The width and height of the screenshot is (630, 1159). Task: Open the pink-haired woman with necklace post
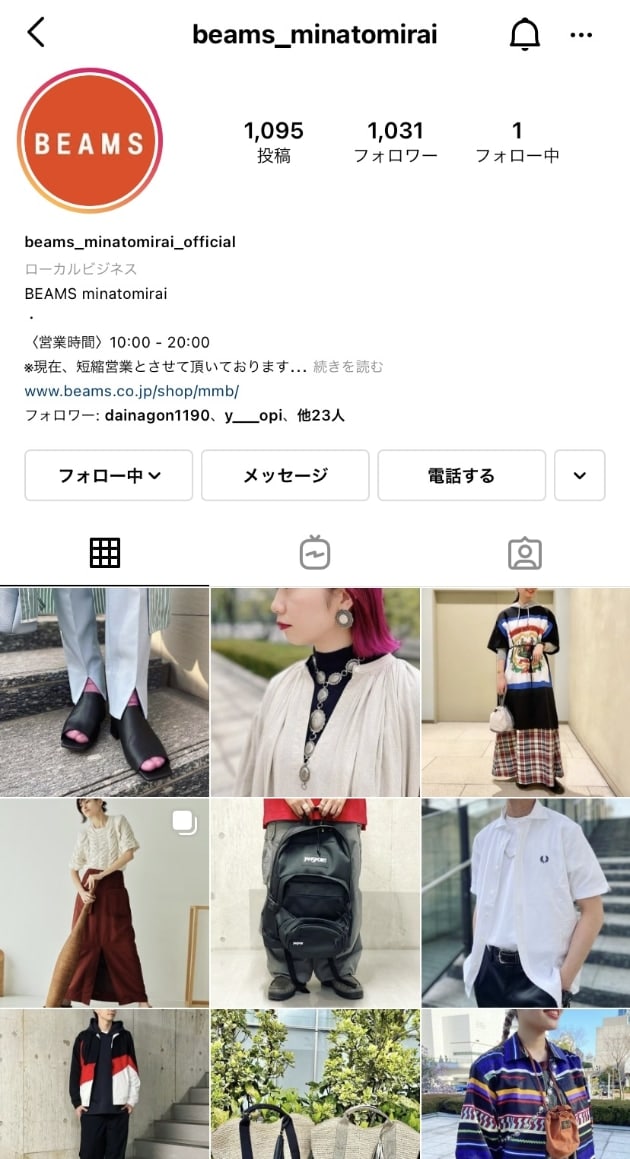coord(315,691)
